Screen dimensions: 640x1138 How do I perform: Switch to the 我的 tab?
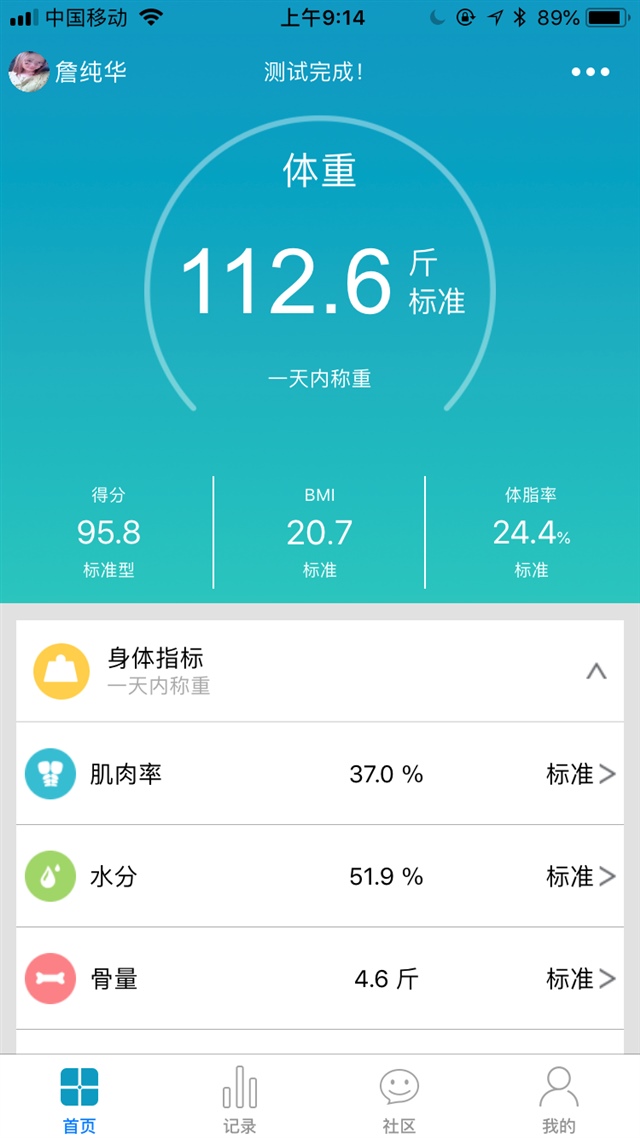point(558,1098)
